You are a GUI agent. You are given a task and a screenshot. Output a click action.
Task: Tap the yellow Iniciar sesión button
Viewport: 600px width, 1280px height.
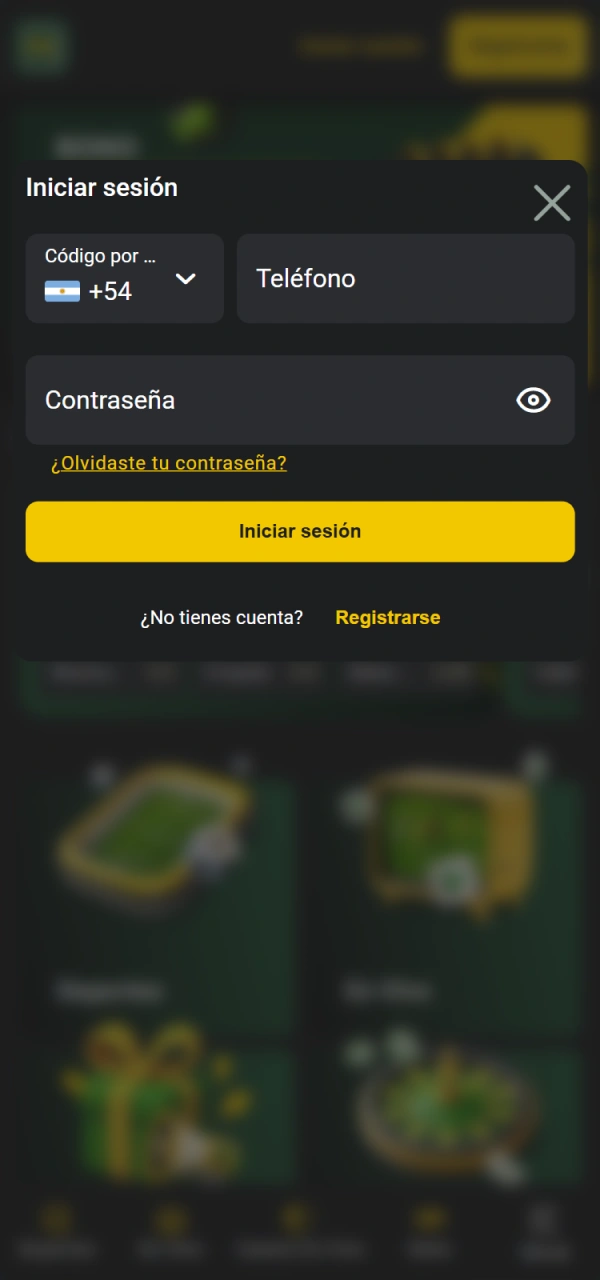[300, 531]
